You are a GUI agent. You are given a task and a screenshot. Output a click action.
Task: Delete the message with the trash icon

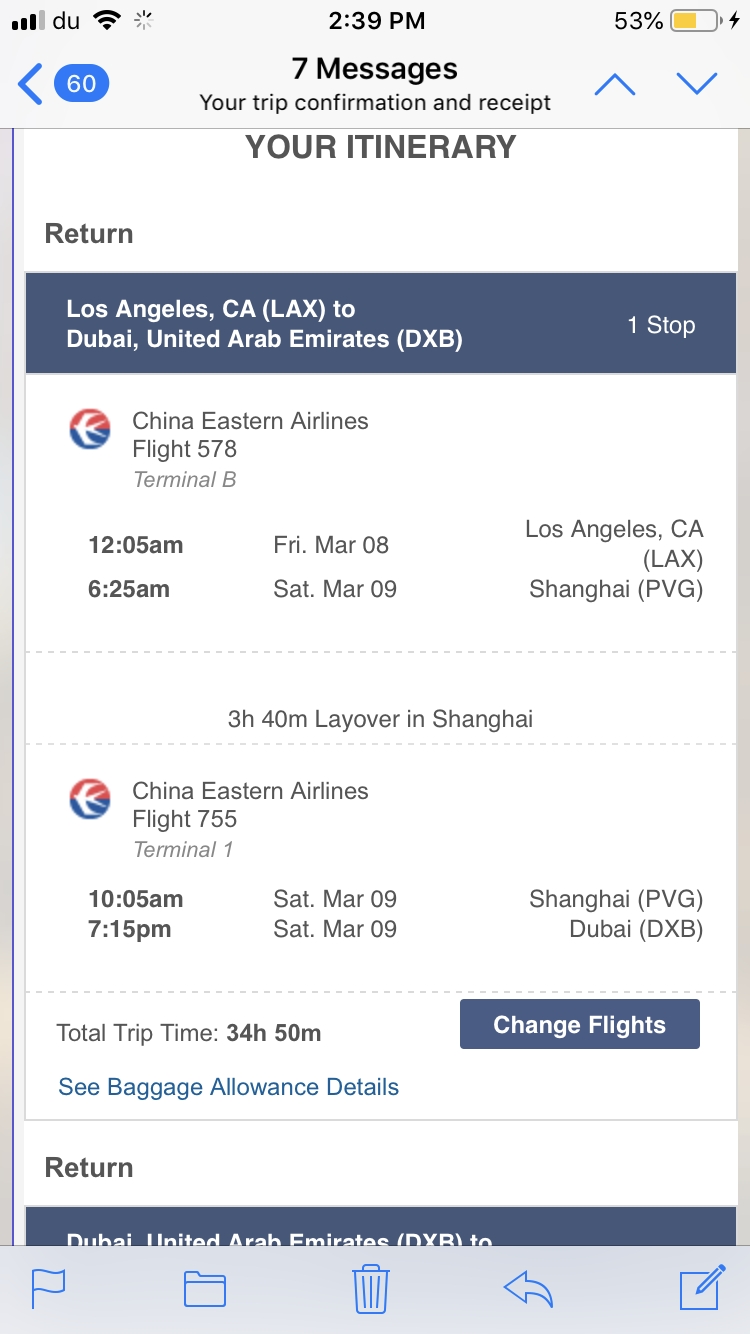coord(370,1290)
